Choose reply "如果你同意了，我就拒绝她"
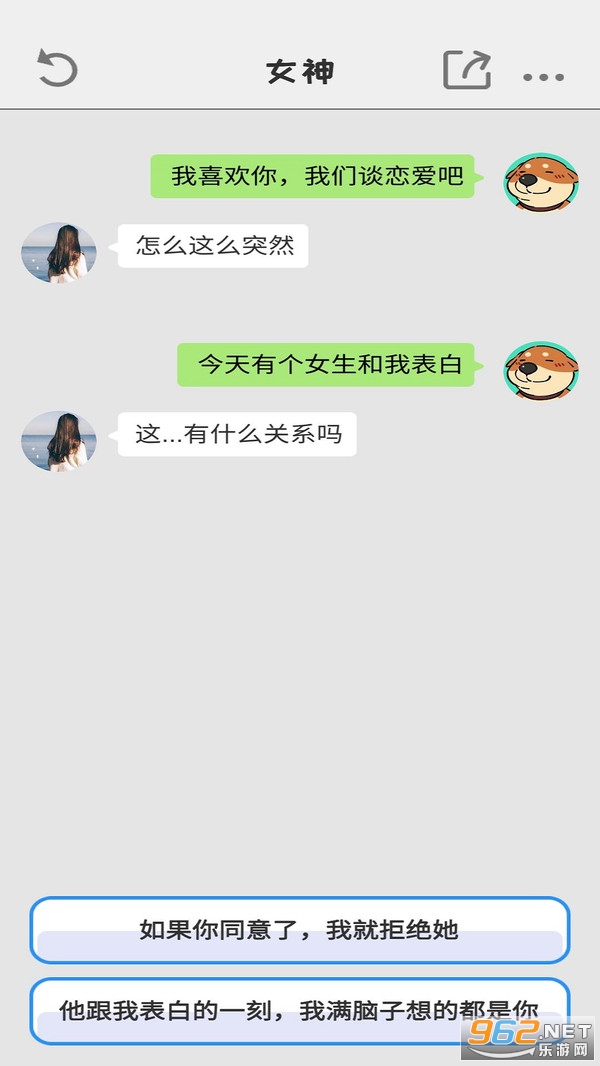 click(x=299, y=930)
